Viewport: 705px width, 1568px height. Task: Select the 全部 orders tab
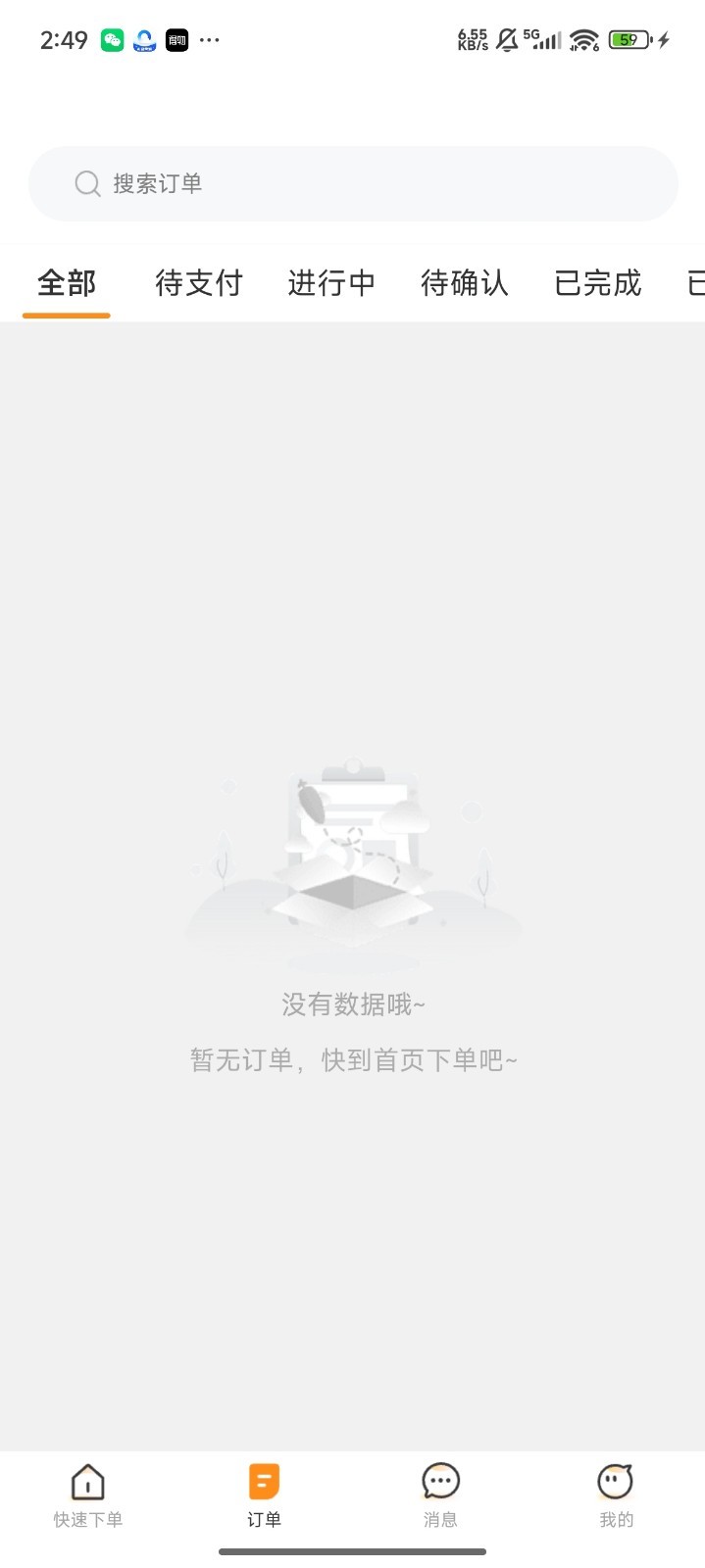coord(67,283)
